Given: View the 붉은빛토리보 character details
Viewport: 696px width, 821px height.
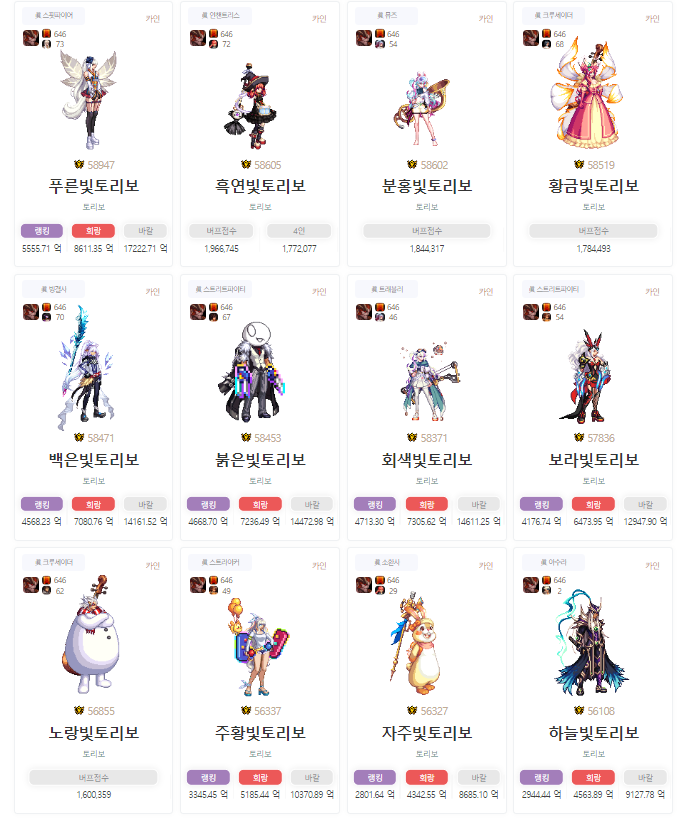Looking at the screenshot, I should pyautogui.click(x=260, y=459).
